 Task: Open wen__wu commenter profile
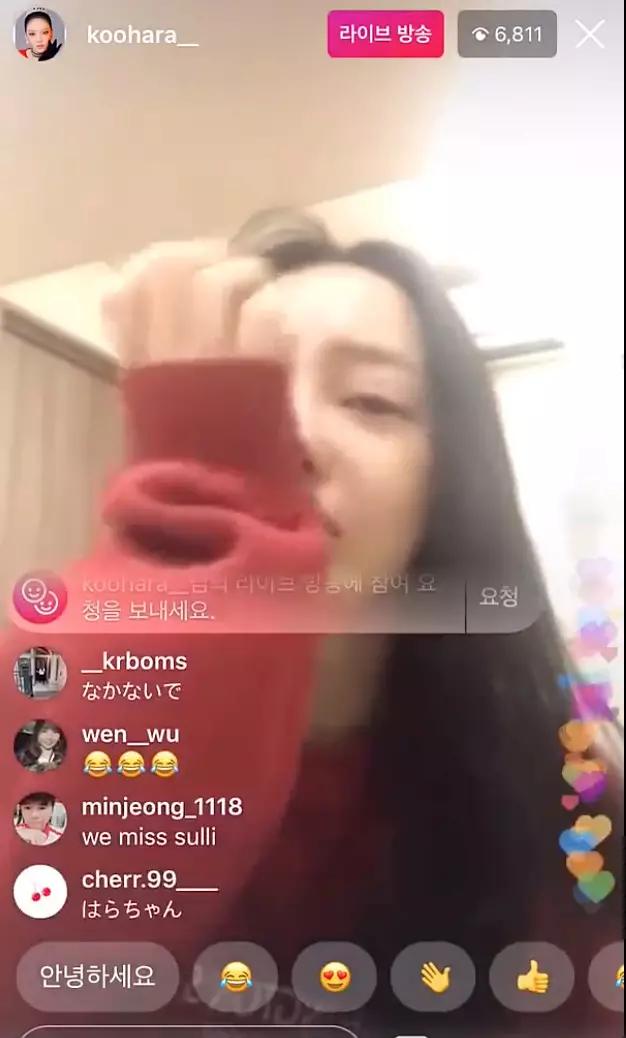pyautogui.click(x=40, y=746)
